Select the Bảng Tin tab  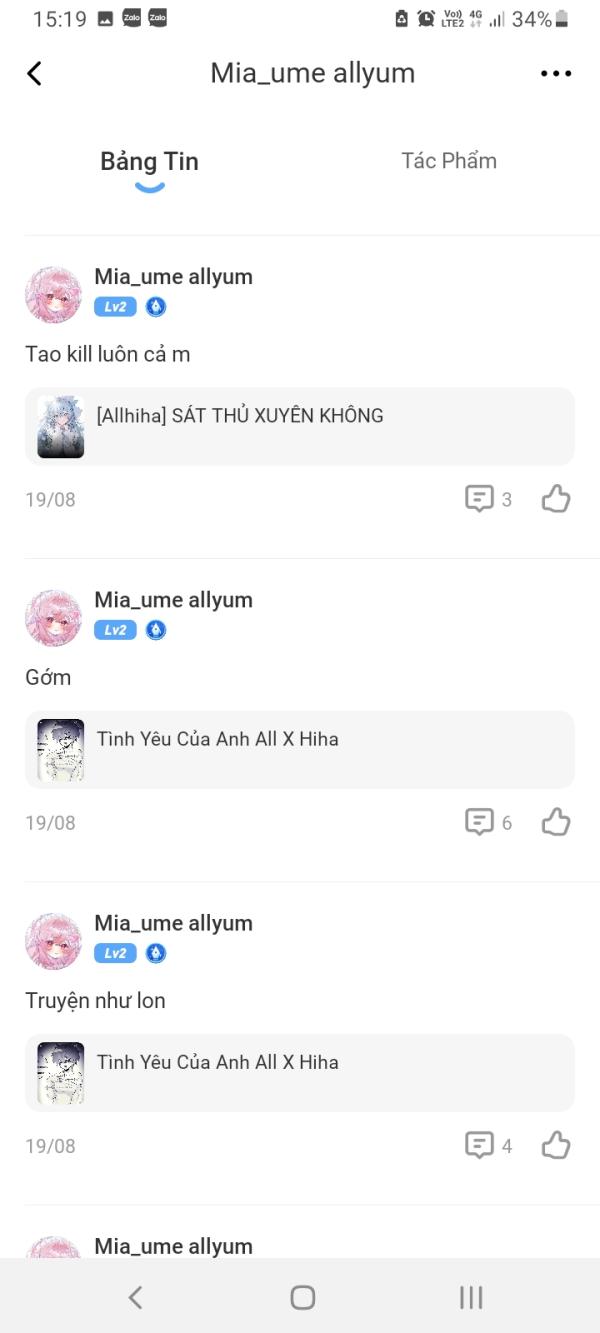pos(149,162)
